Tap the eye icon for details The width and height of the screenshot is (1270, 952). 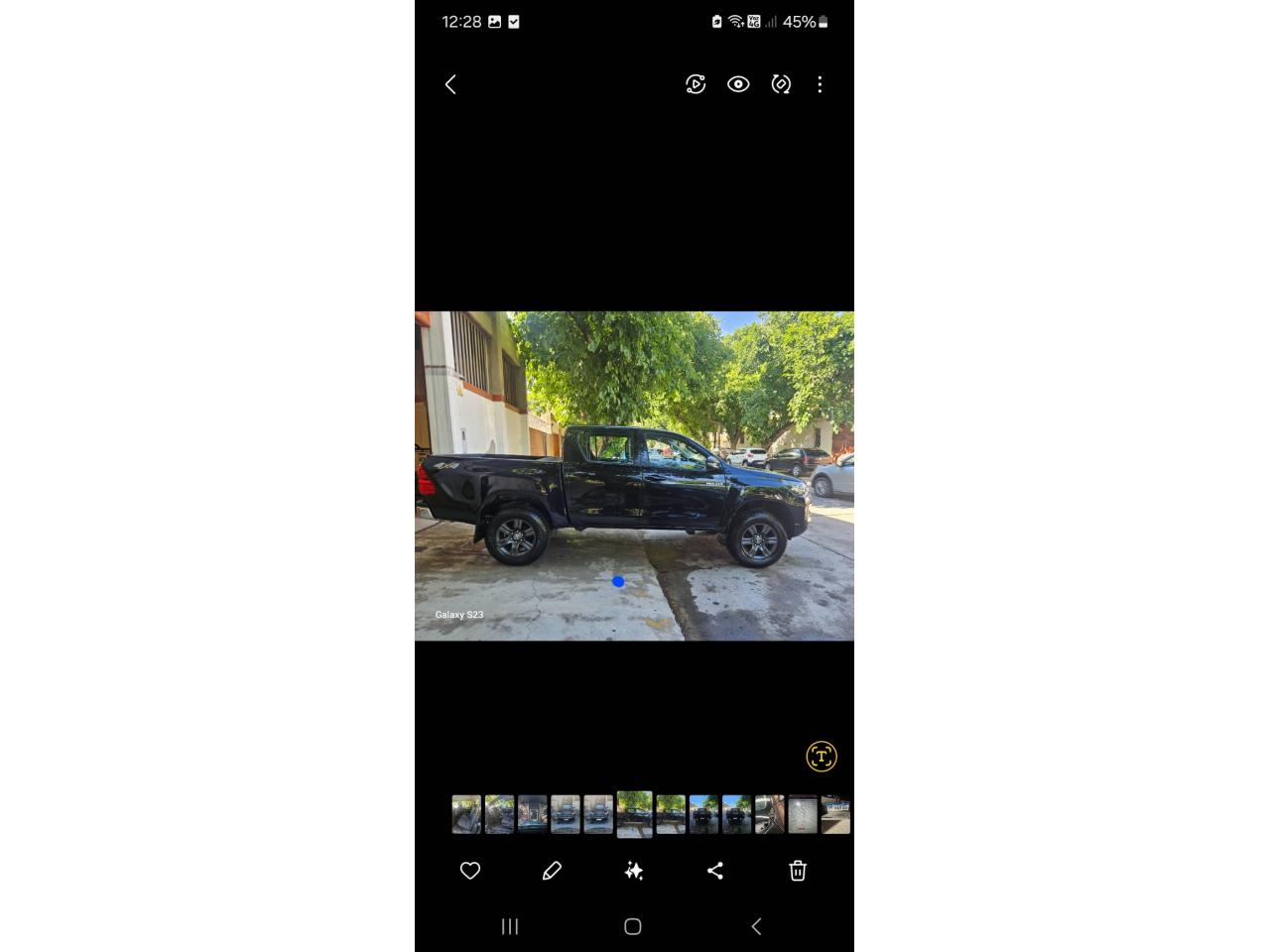[x=738, y=84]
